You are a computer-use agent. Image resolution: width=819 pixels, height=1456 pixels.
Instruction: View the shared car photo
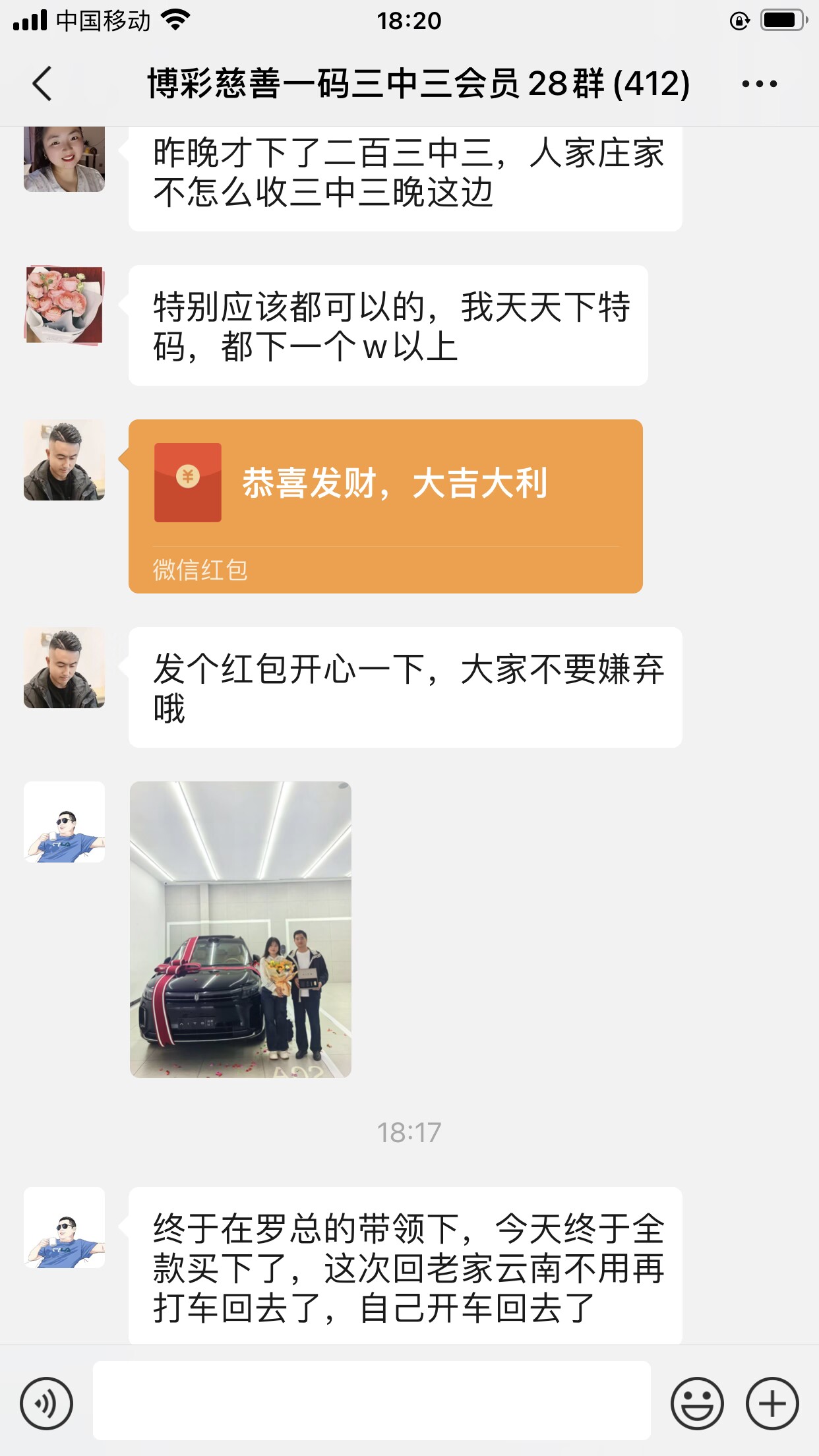(241, 929)
